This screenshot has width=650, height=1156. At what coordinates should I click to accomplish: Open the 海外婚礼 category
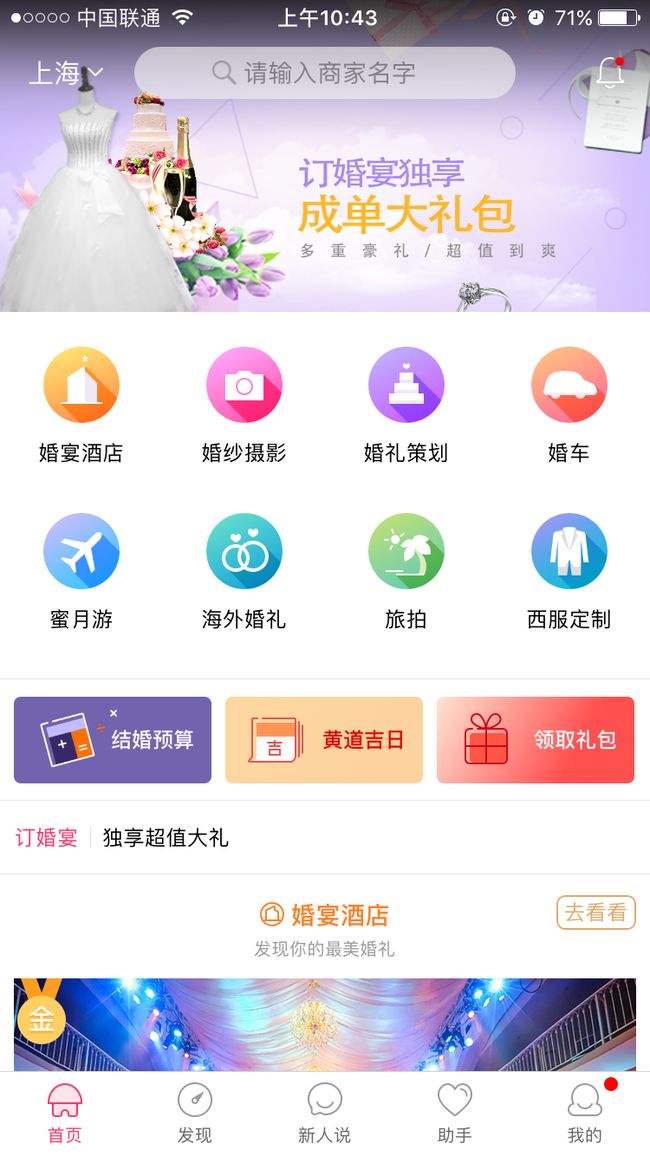tap(244, 572)
